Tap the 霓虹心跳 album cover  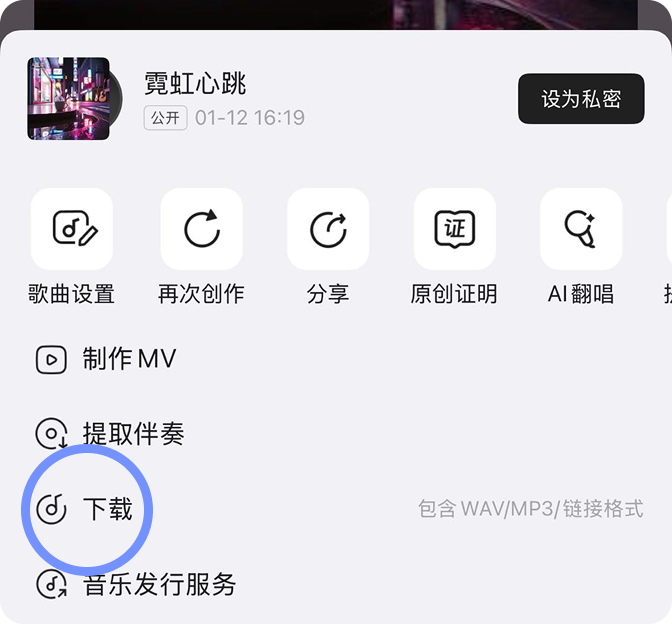69,99
